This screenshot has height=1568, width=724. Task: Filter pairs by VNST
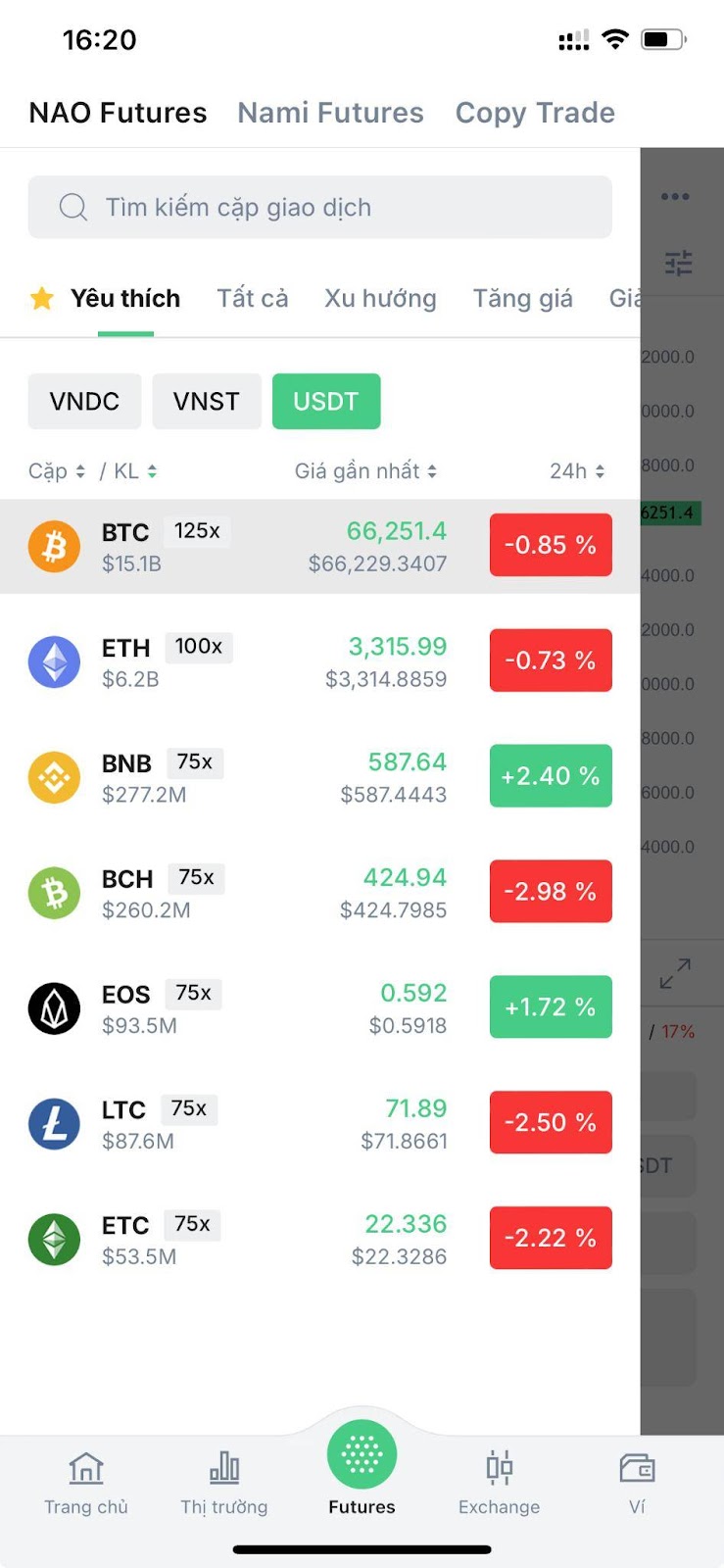pos(206,401)
